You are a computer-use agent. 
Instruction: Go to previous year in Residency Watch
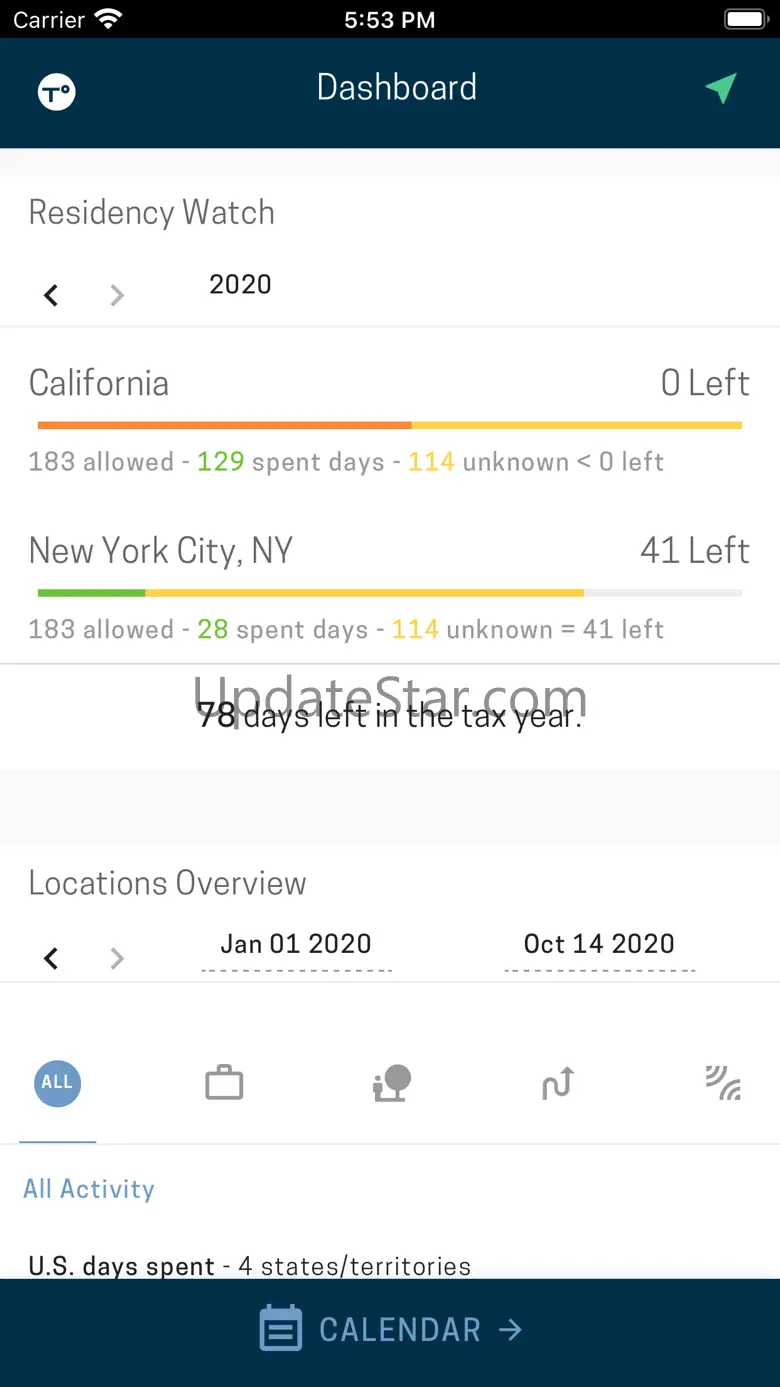point(51,295)
